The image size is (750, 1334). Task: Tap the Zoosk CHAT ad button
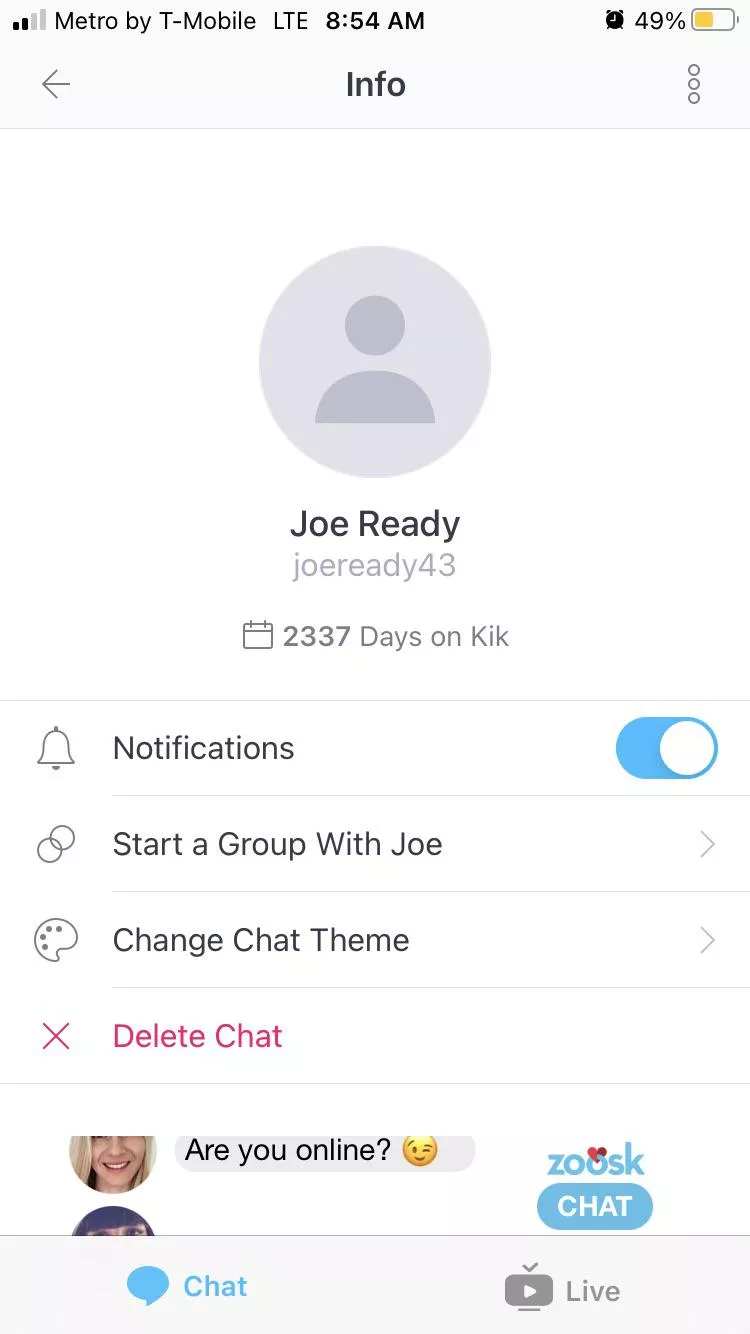tap(595, 1206)
